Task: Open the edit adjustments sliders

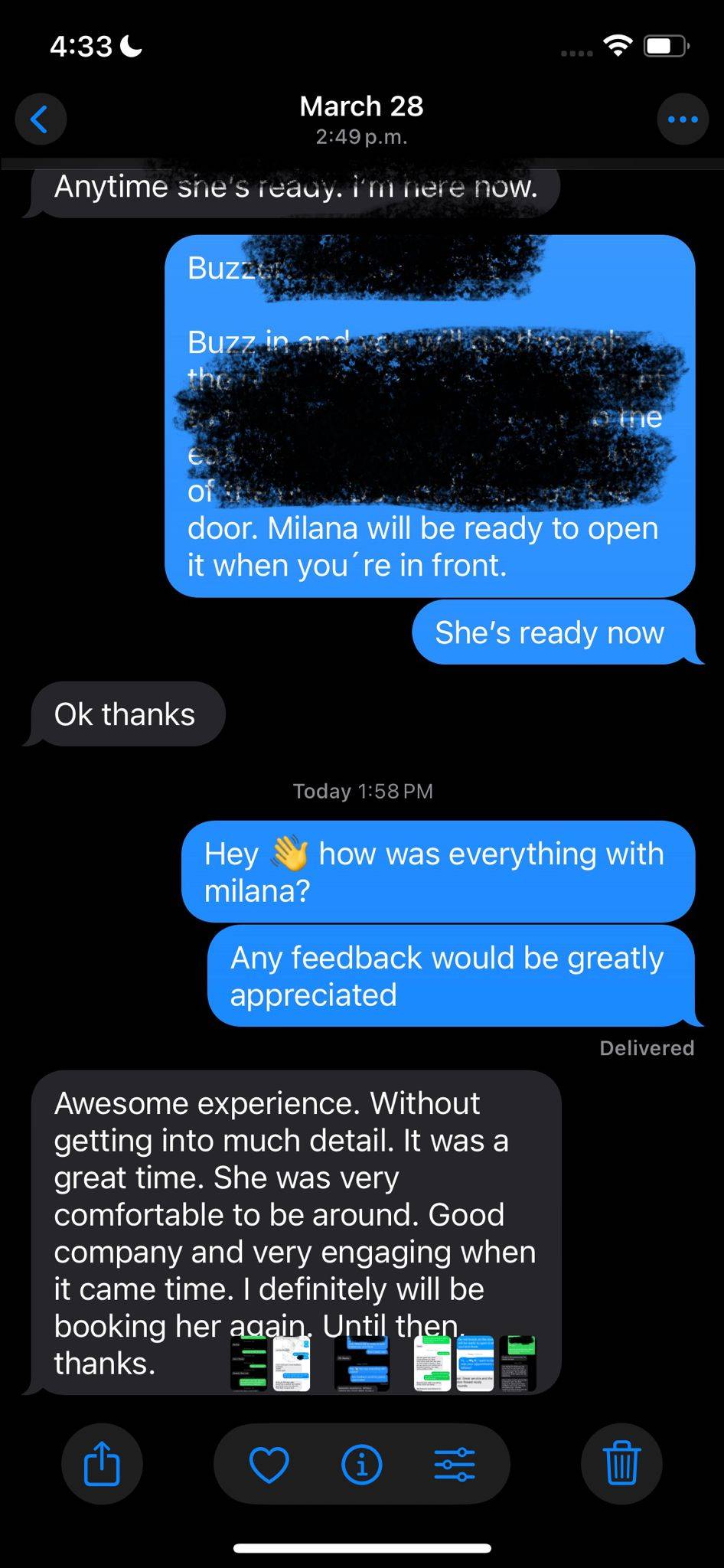Action: pos(455,1465)
